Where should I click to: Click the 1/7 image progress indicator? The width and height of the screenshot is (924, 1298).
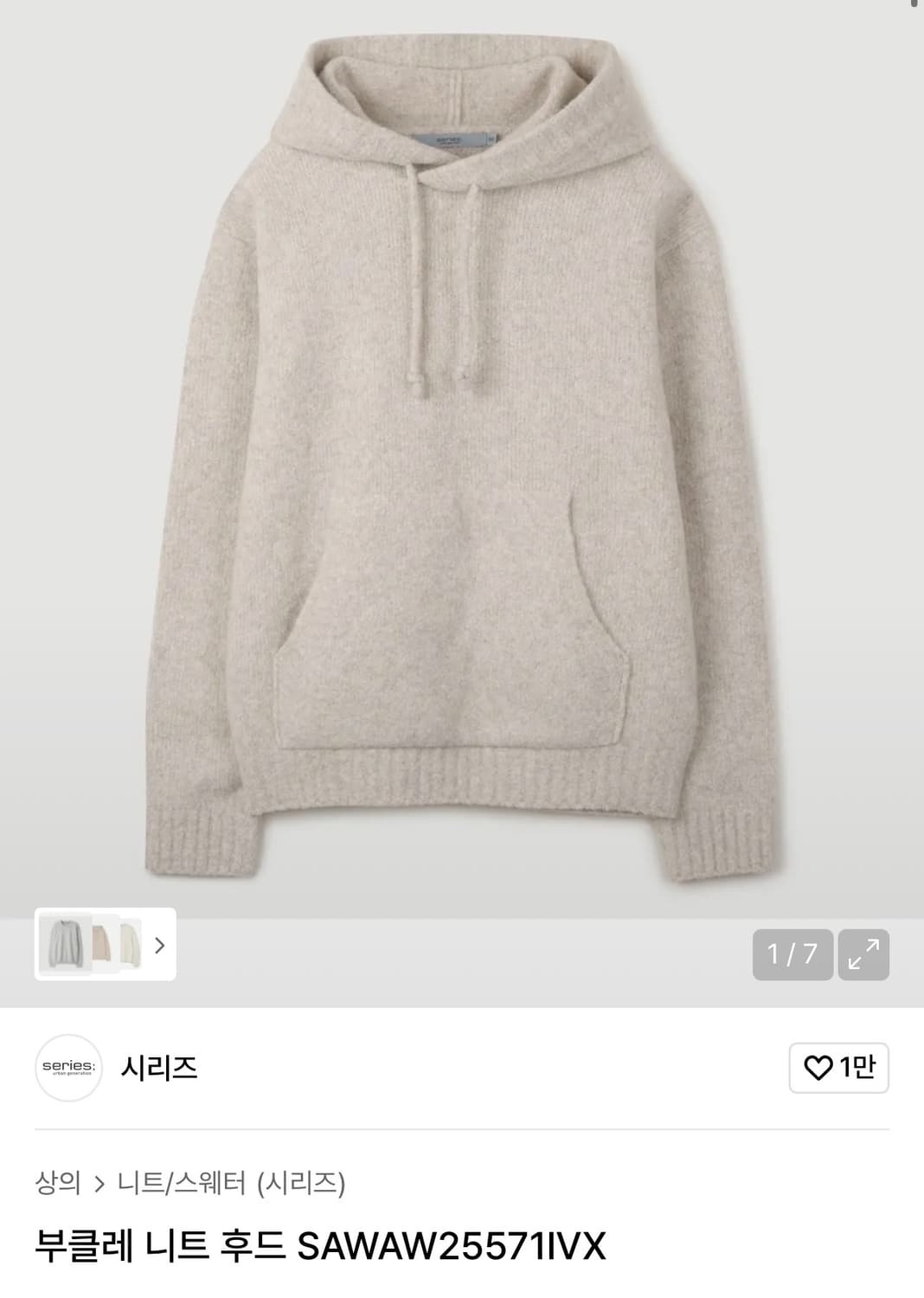[x=790, y=954]
